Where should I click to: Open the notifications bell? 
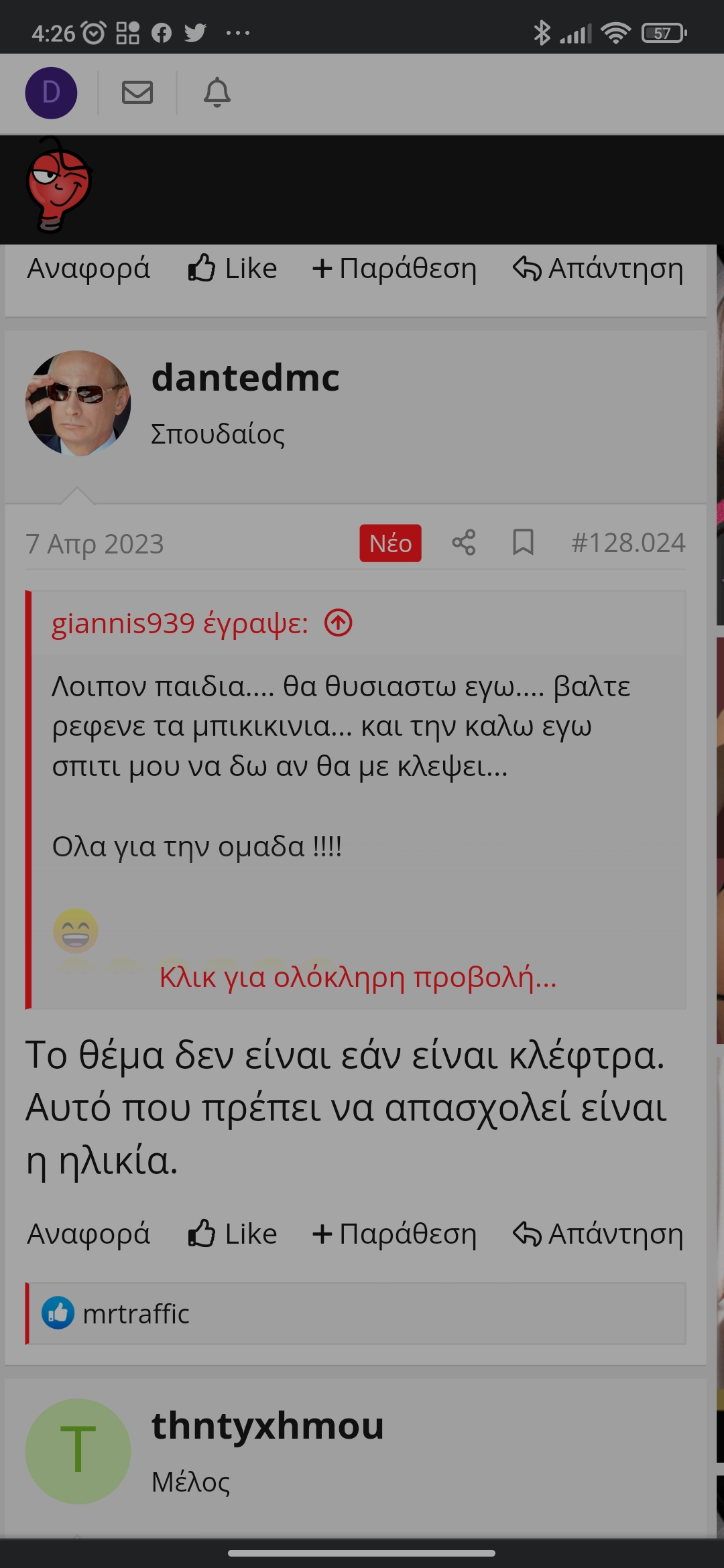(x=217, y=92)
